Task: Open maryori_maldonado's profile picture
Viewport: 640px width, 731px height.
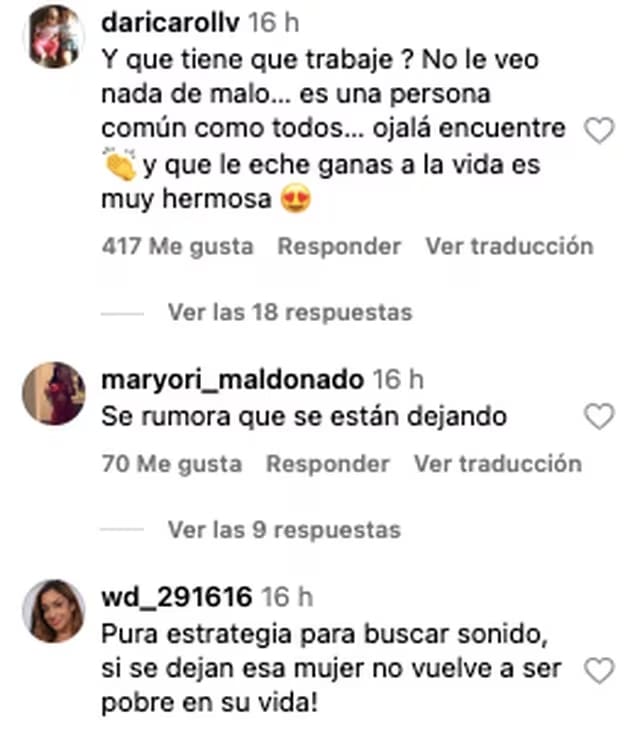Action: [x=54, y=393]
